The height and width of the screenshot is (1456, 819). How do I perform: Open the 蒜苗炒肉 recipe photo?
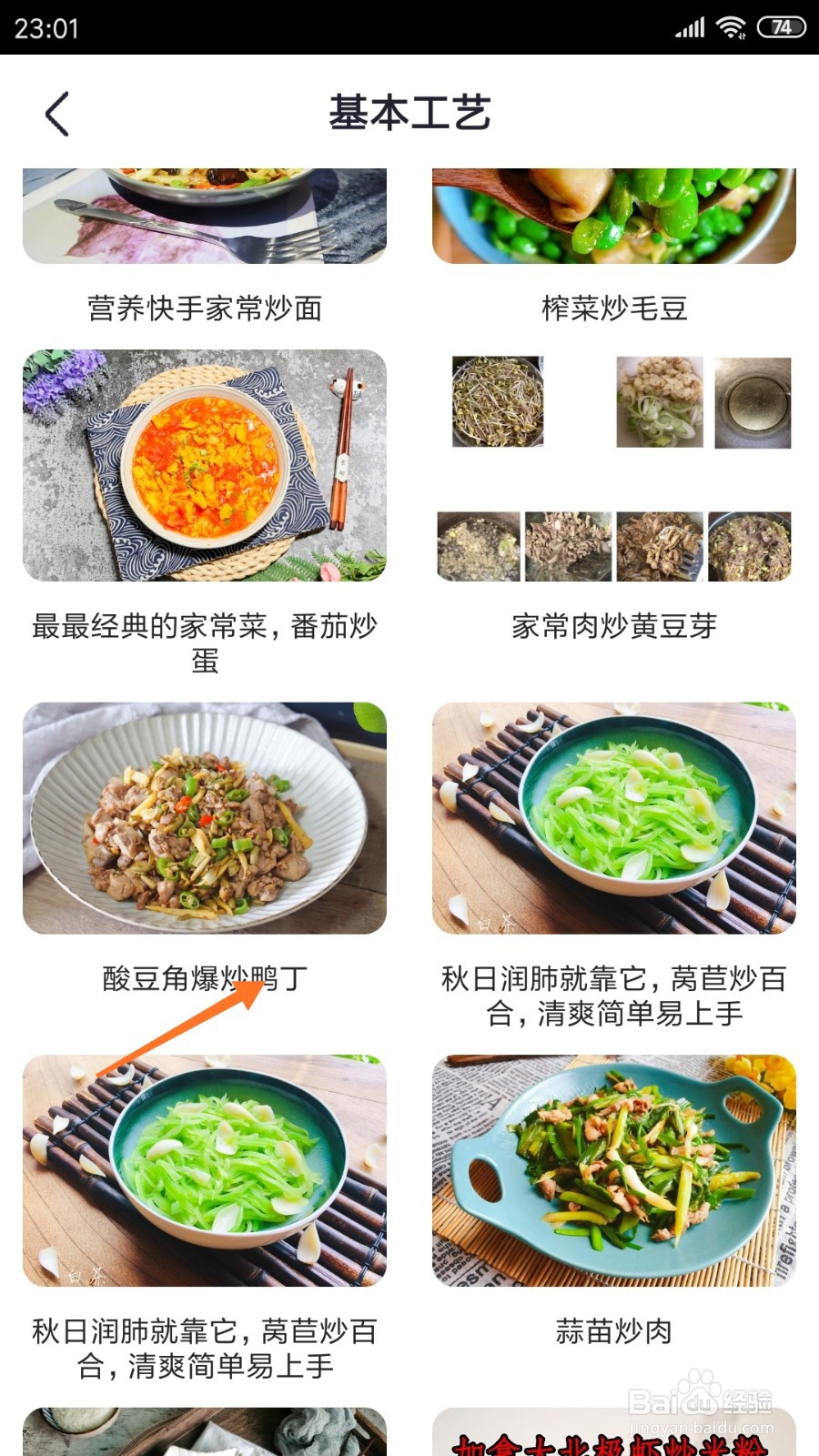pos(617,1174)
